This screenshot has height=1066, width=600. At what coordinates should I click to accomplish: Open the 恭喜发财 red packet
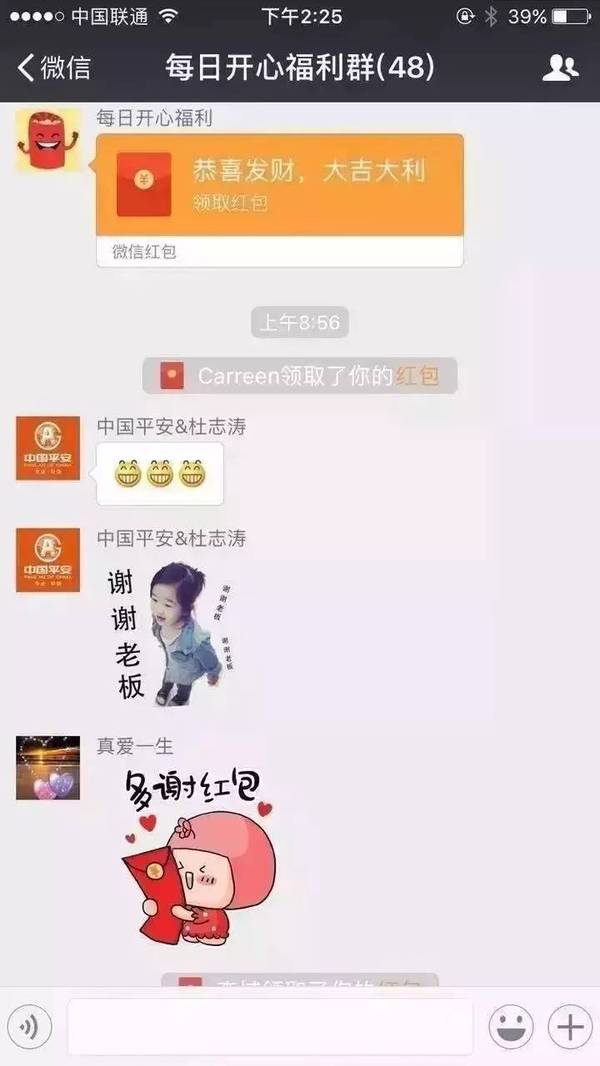pos(280,185)
